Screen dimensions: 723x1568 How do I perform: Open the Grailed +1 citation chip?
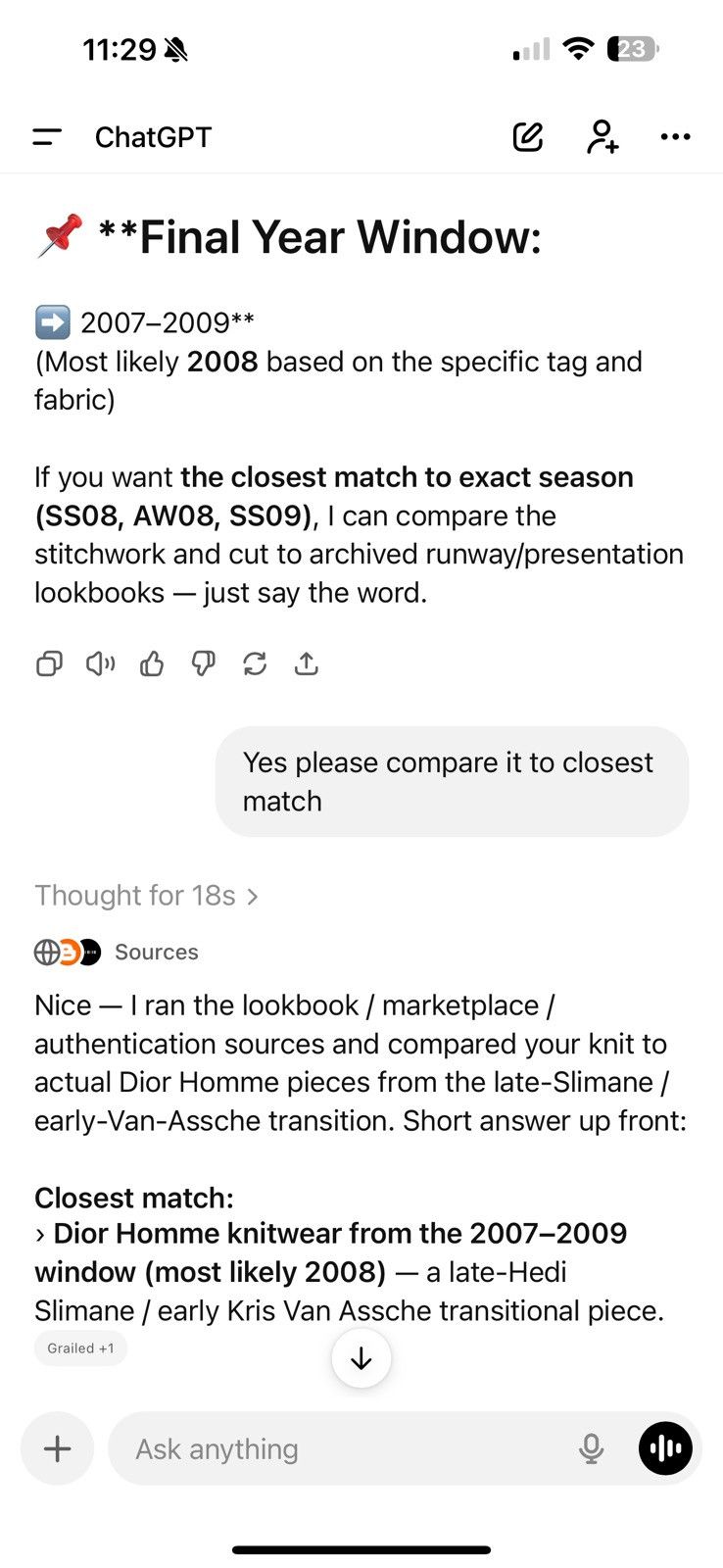[80, 1348]
